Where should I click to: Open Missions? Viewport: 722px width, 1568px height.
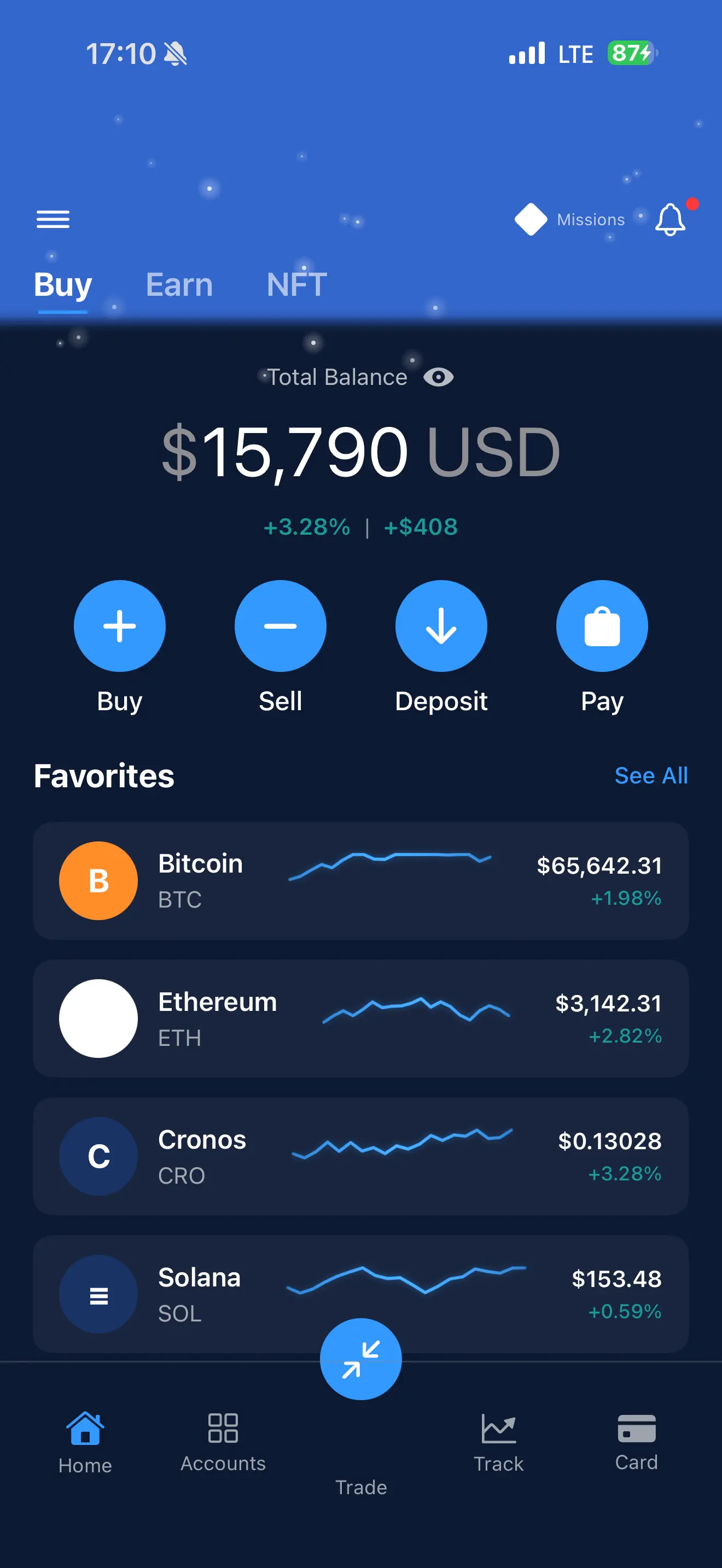tap(570, 219)
